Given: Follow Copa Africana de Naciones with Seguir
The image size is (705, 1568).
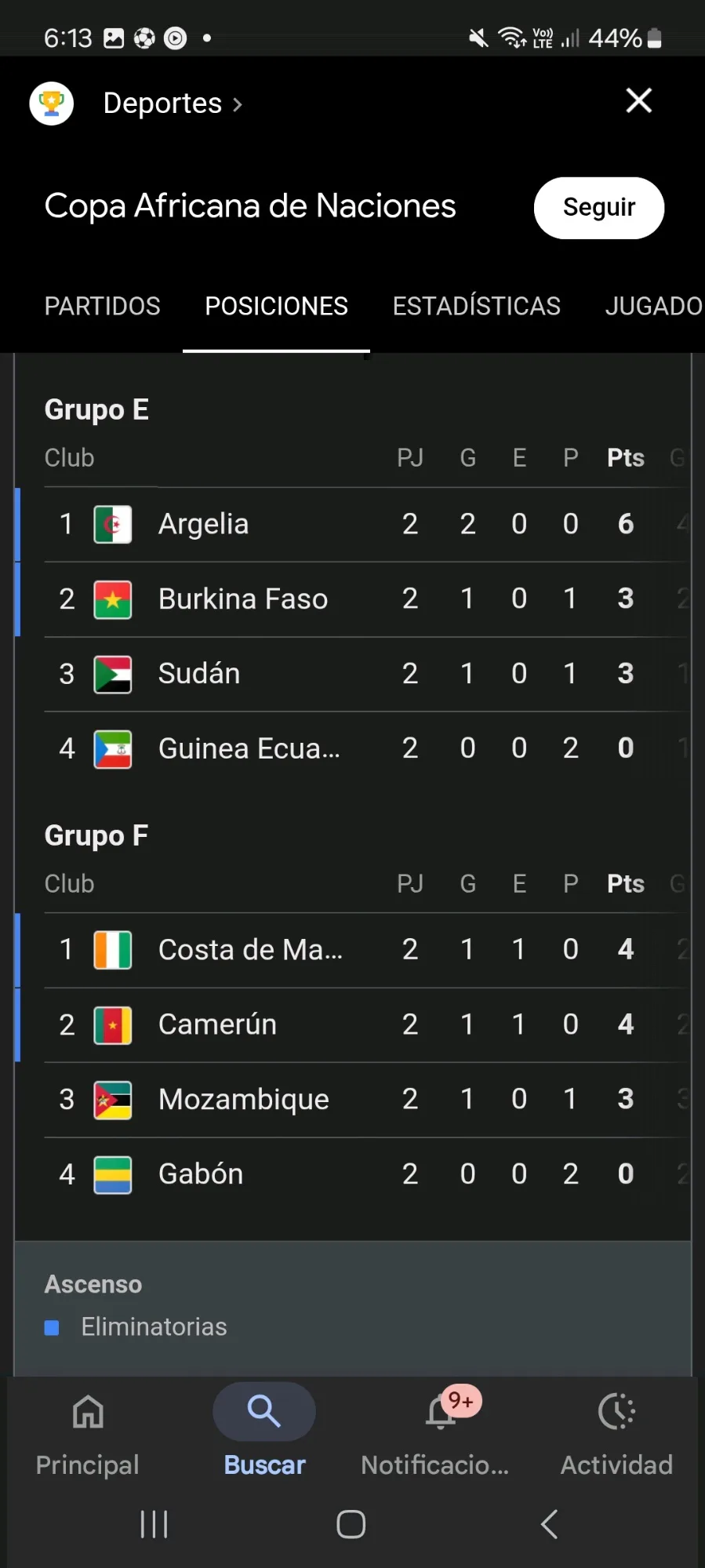Looking at the screenshot, I should coord(598,207).
